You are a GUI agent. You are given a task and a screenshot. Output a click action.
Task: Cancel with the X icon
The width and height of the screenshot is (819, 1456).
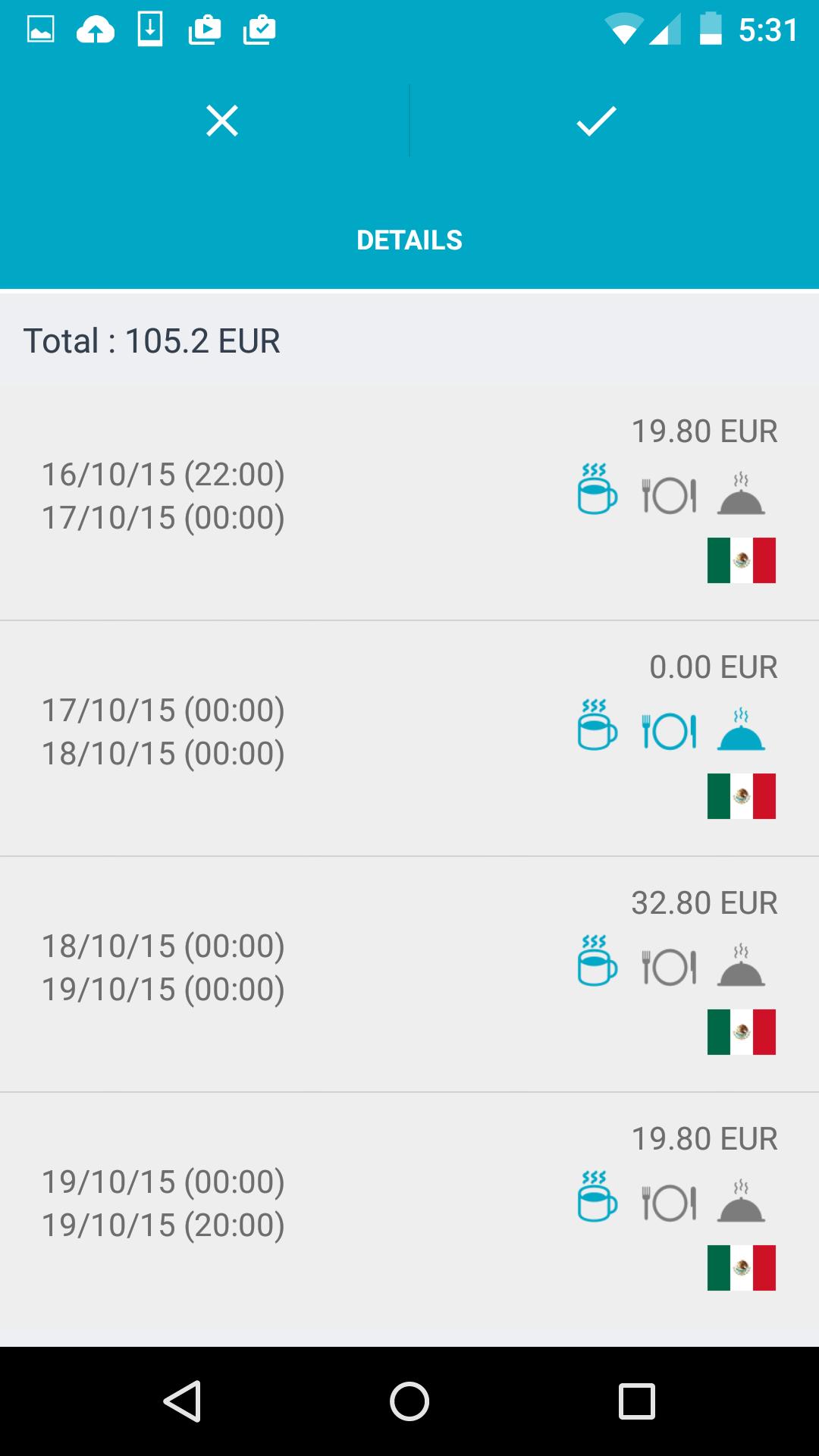pyautogui.click(x=221, y=121)
